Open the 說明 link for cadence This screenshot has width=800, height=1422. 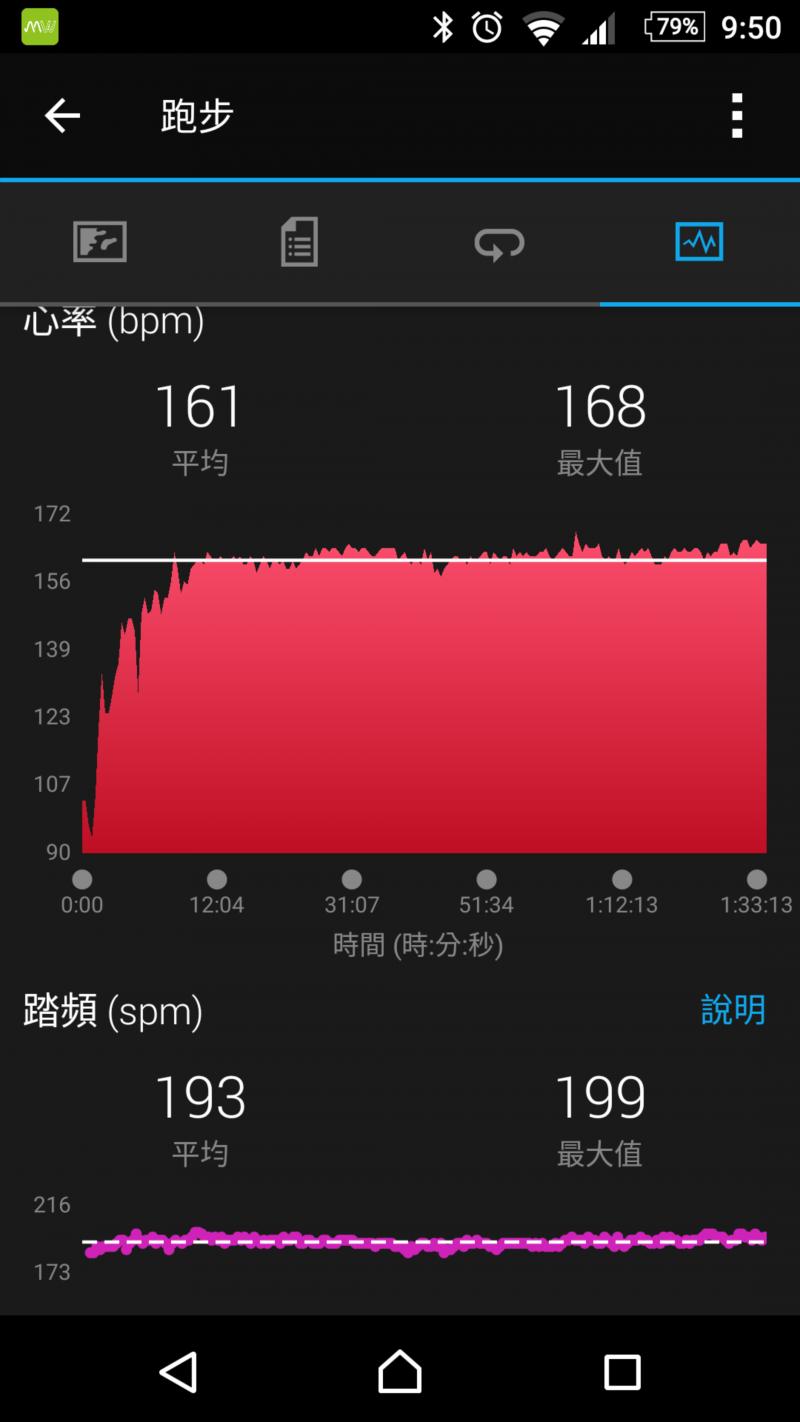point(733,1010)
